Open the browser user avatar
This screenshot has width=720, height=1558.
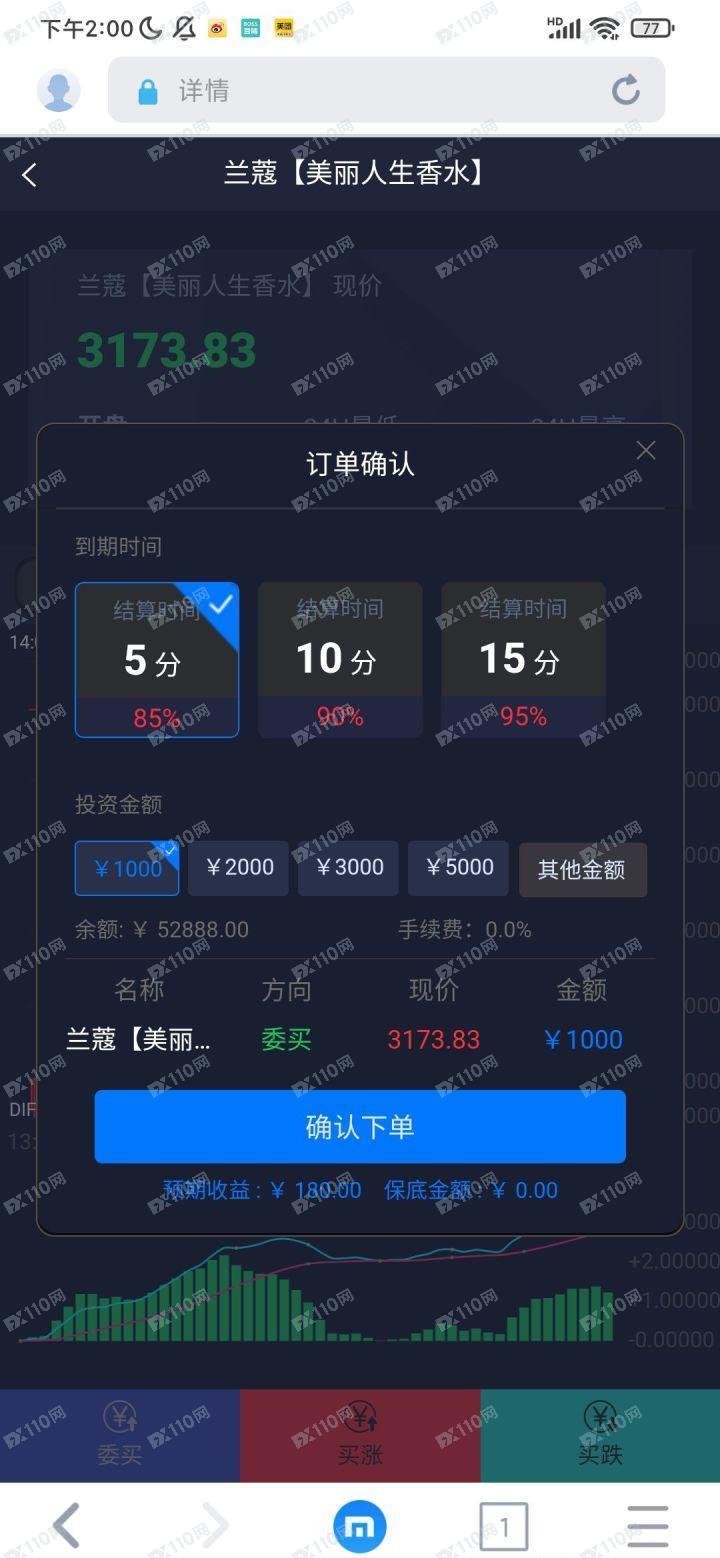click(x=59, y=91)
